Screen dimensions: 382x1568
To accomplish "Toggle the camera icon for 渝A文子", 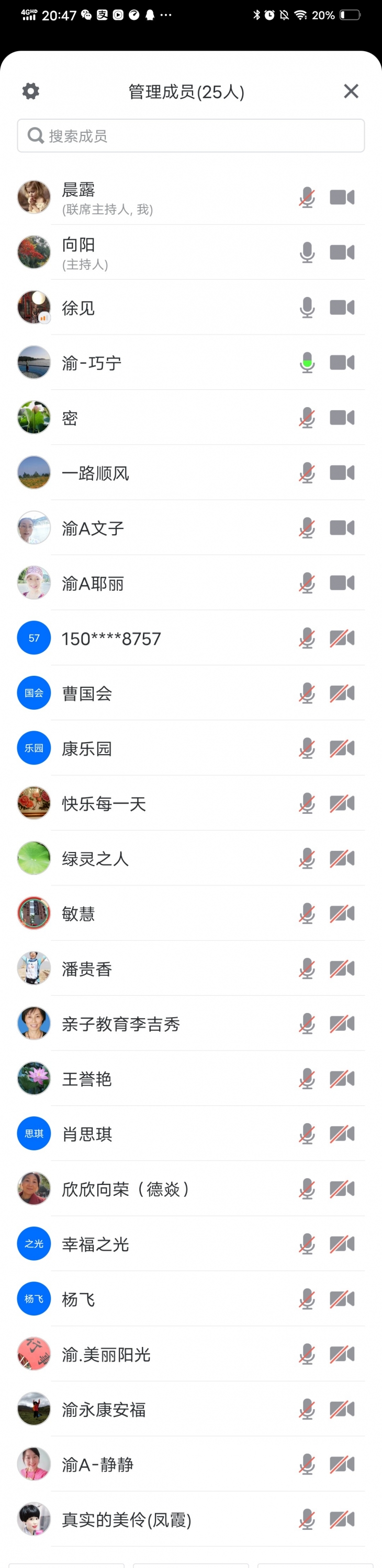I will coord(342,528).
